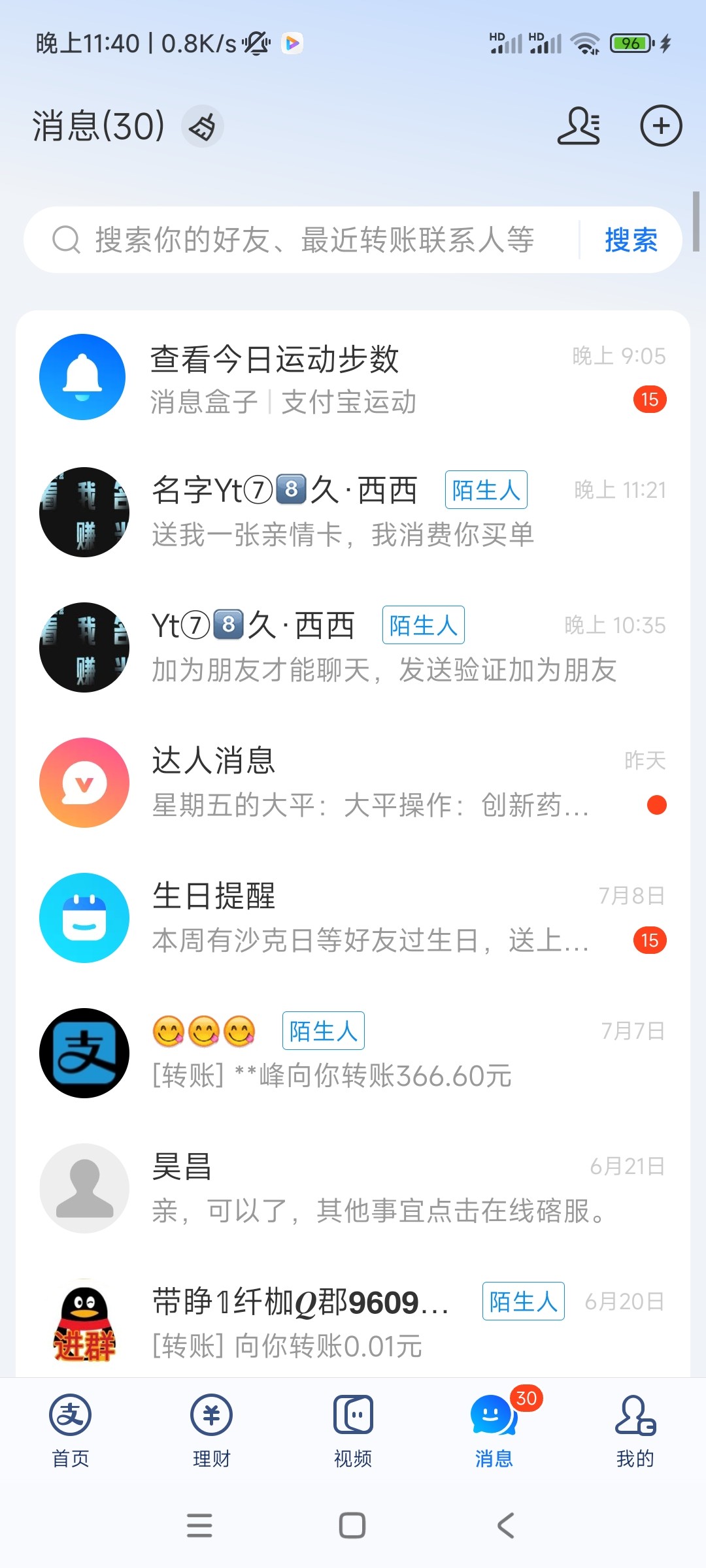Open the 加为朋友才能聊天 stranger chat
This screenshot has height=1568, width=706.
353,647
